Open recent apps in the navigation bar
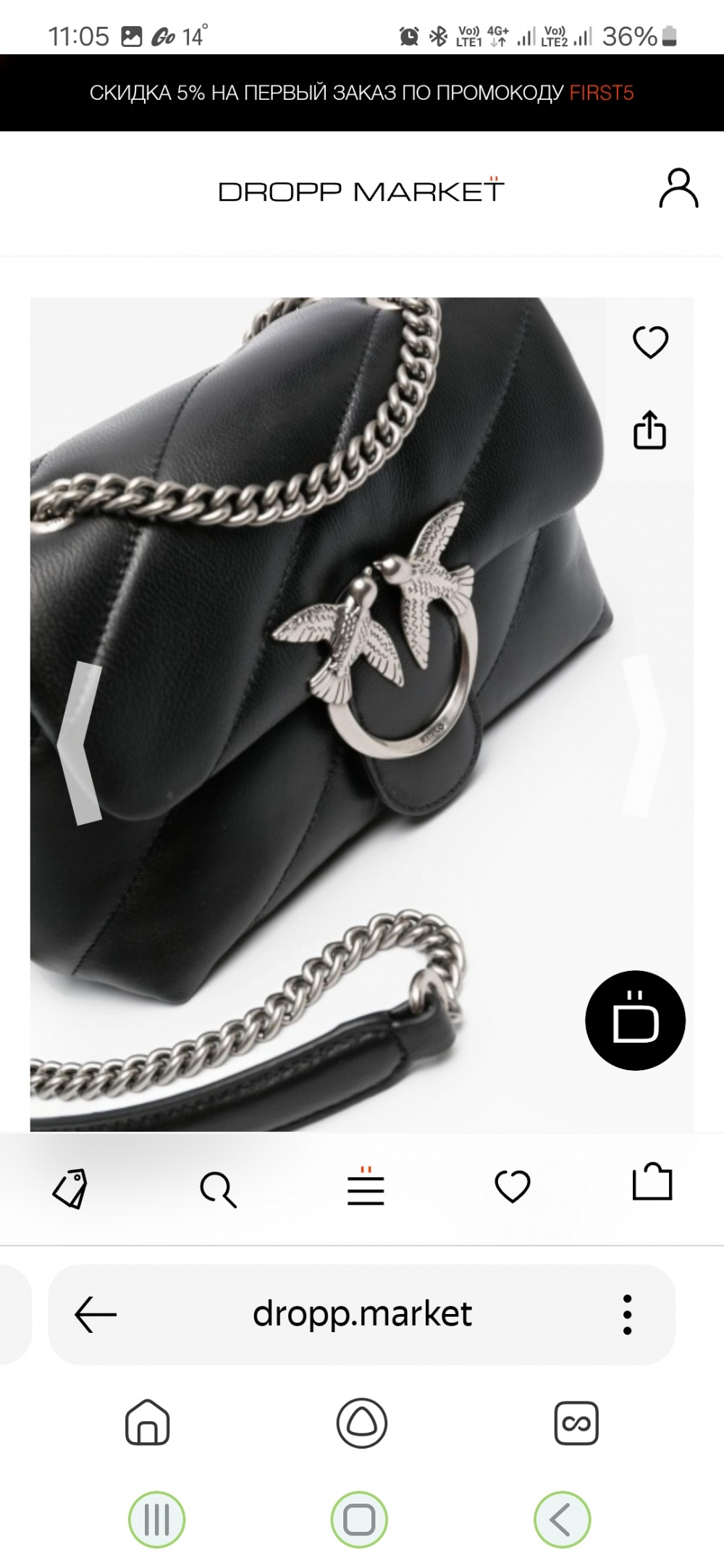Screen dimensions: 724x1568 coord(157,1520)
